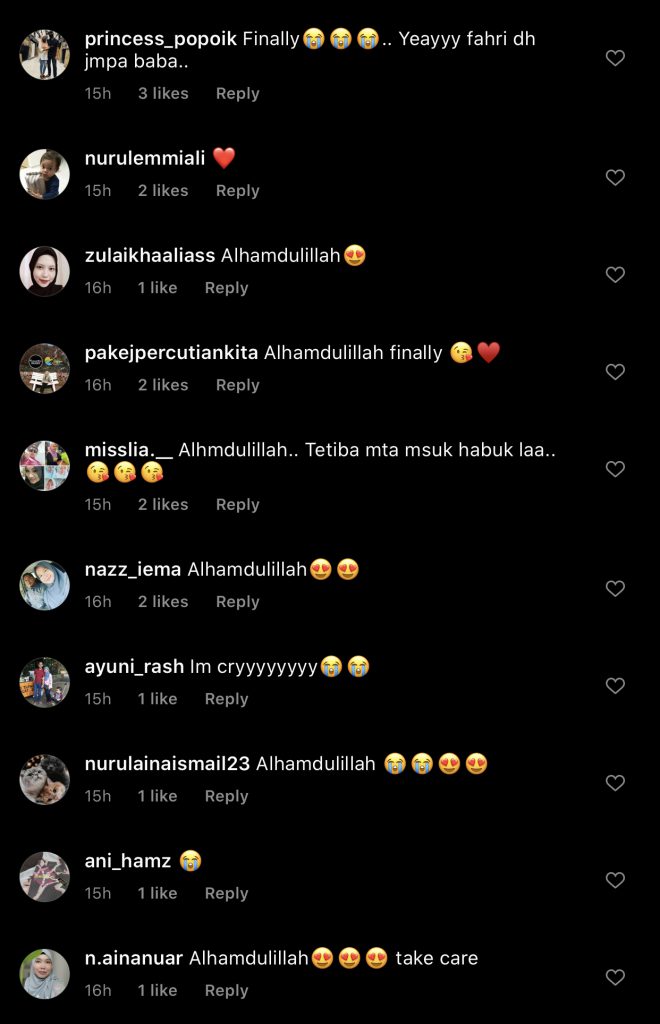The width and height of the screenshot is (660, 1024).
Task: Like princess_popoik's comment
Action: pos(615,58)
